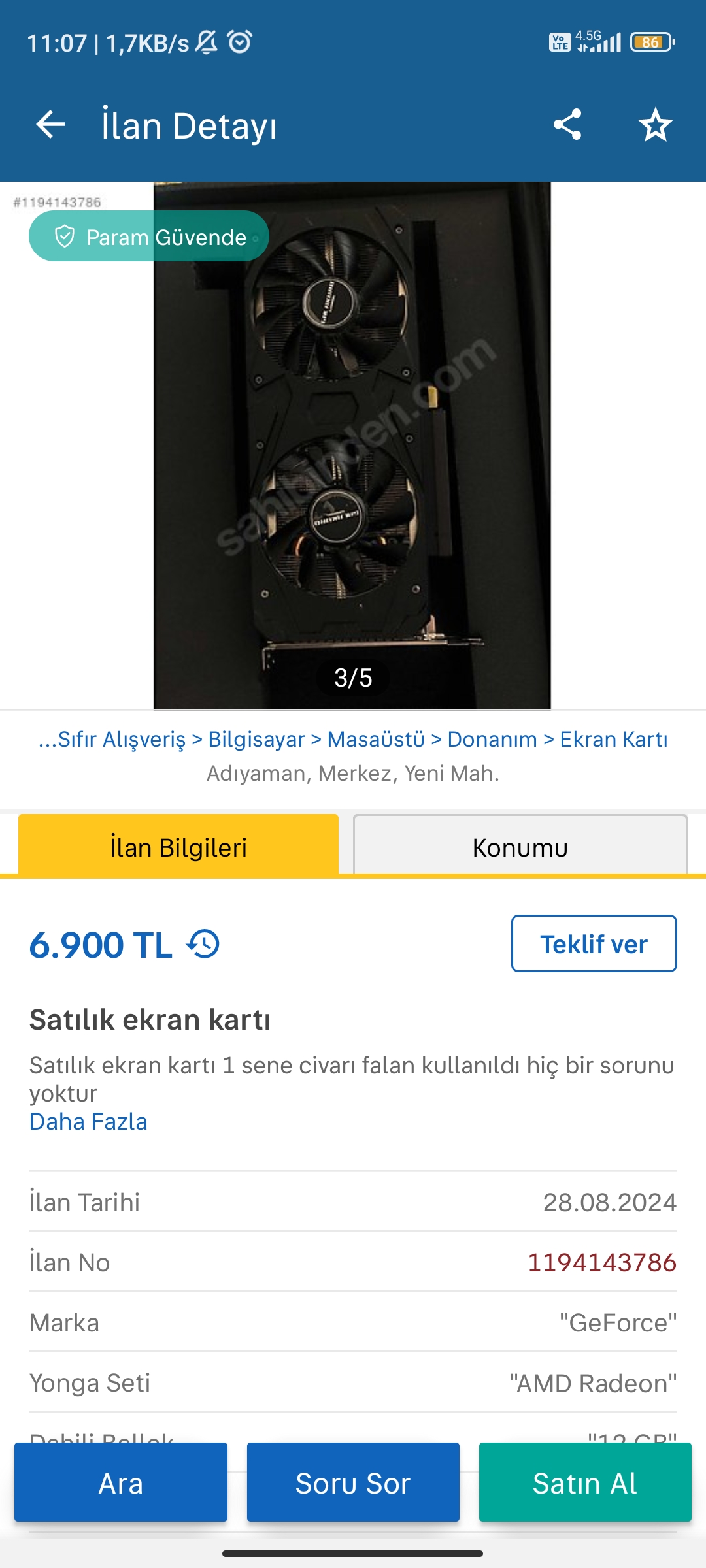The width and height of the screenshot is (706, 1568).
Task: Go back from İlan Detayı
Action: (x=50, y=125)
